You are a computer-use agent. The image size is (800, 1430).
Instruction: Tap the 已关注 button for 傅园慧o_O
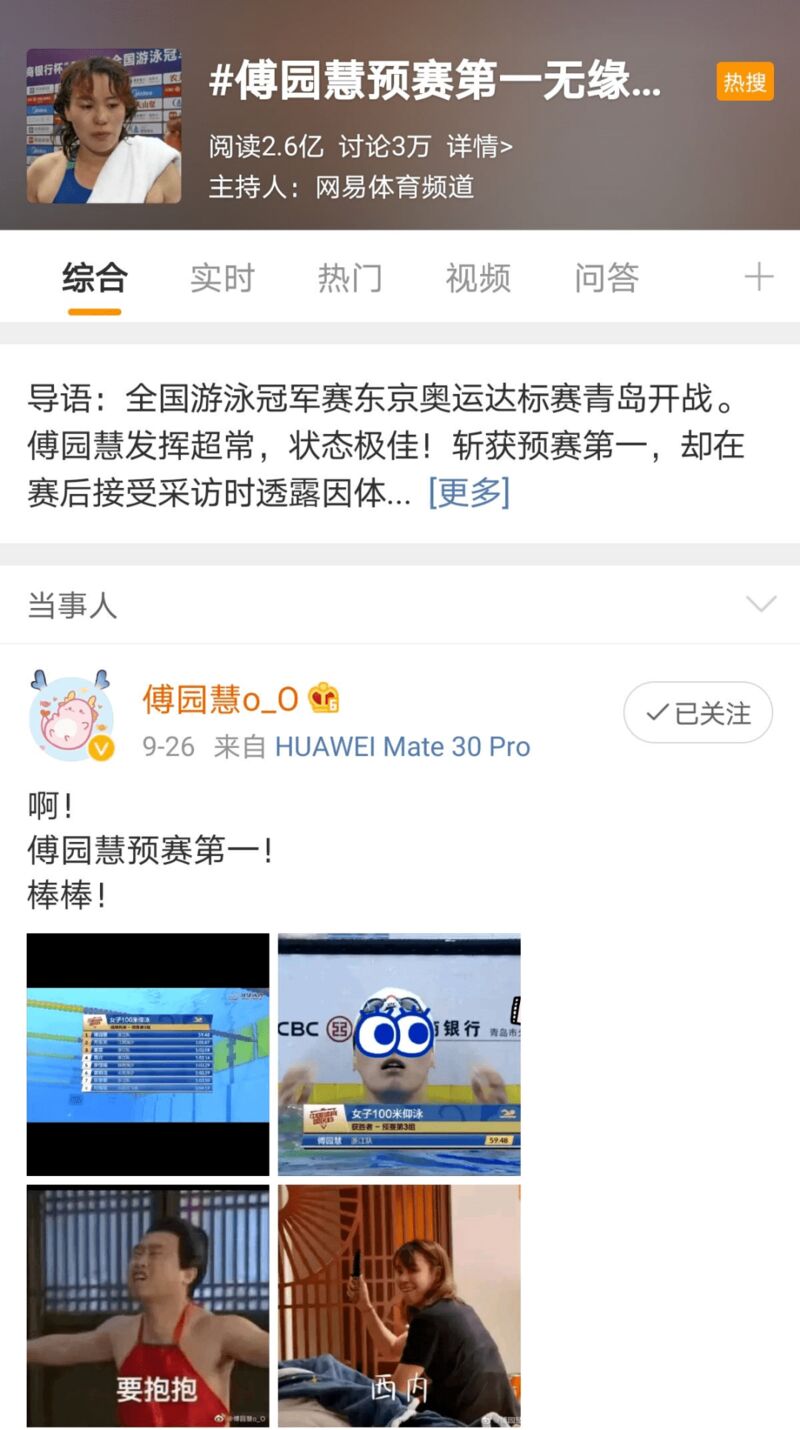pos(698,713)
